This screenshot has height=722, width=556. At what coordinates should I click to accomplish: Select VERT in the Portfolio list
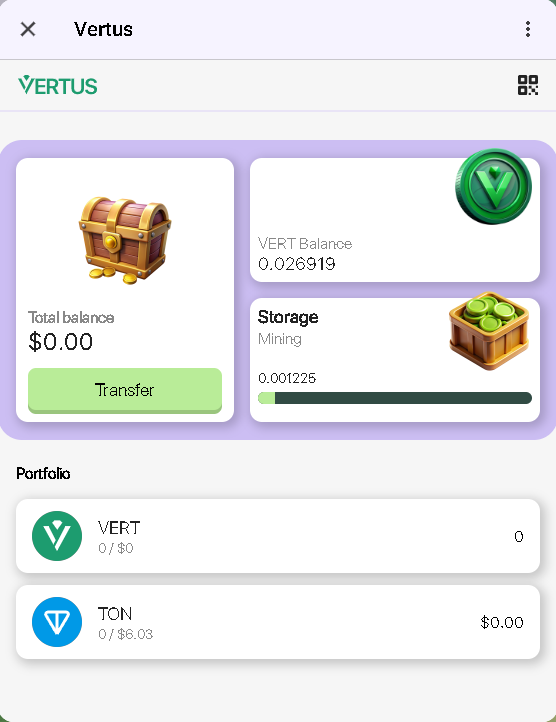click(x=278, y=536)
